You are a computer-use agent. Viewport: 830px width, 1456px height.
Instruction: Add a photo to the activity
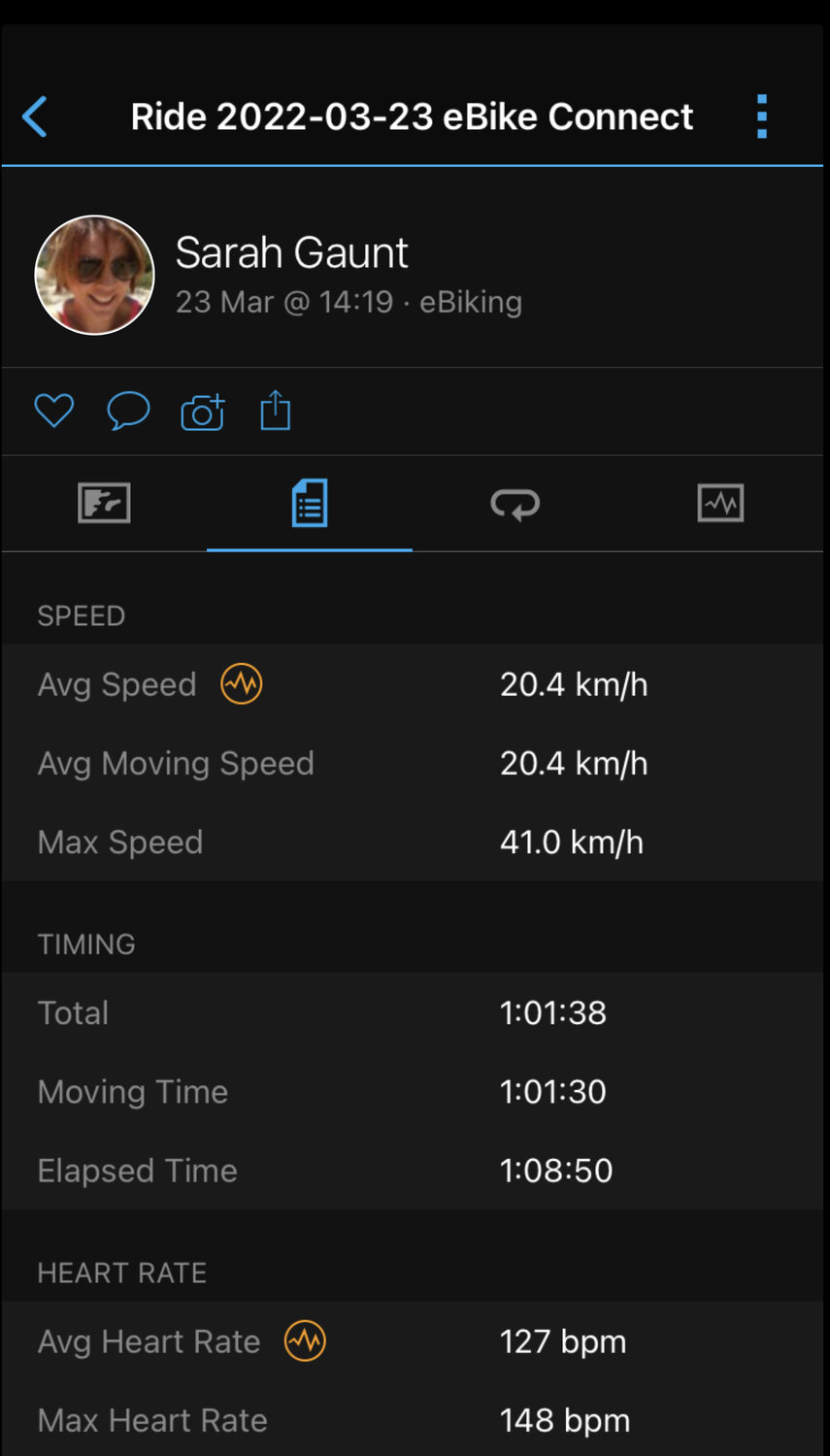click(202, 413)
